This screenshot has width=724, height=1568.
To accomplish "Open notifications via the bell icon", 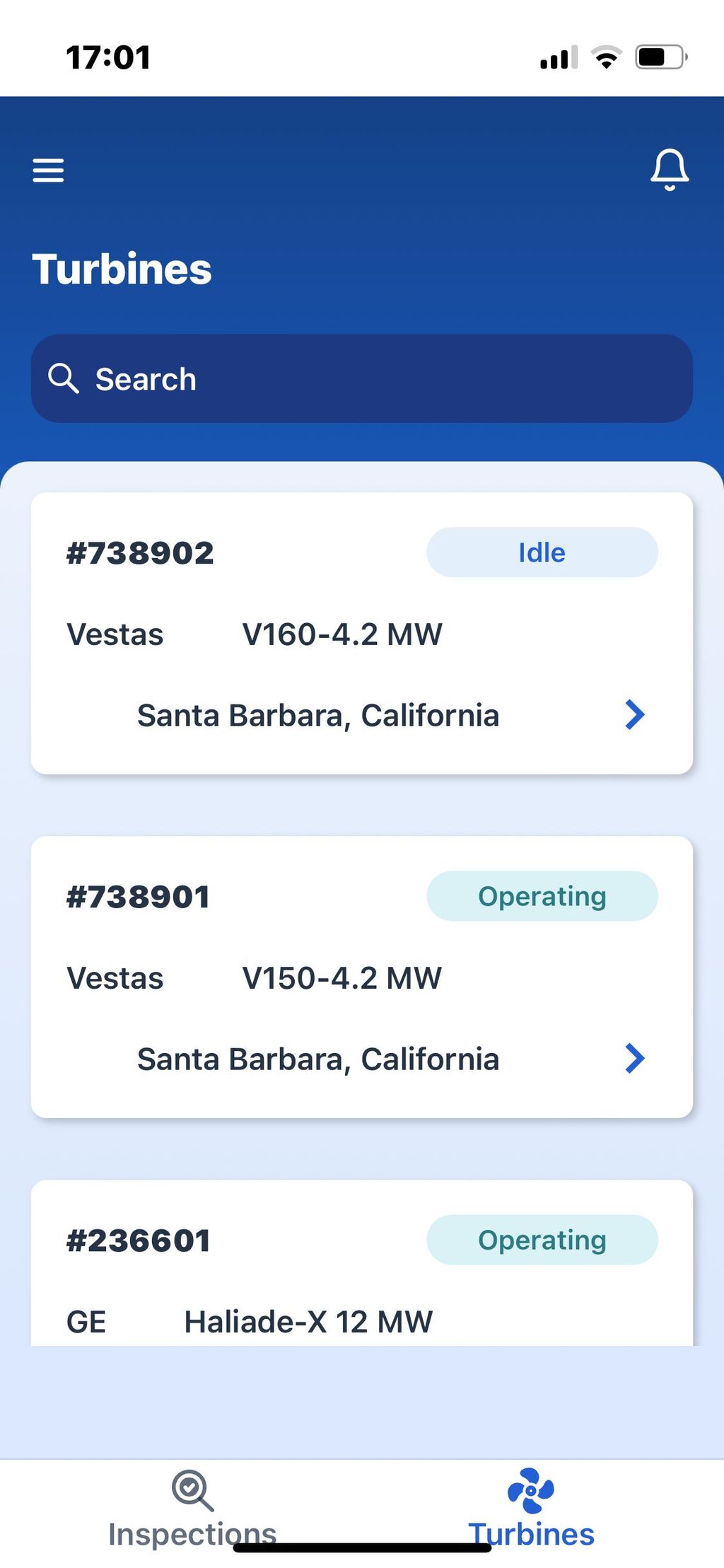I will [668, 170].
